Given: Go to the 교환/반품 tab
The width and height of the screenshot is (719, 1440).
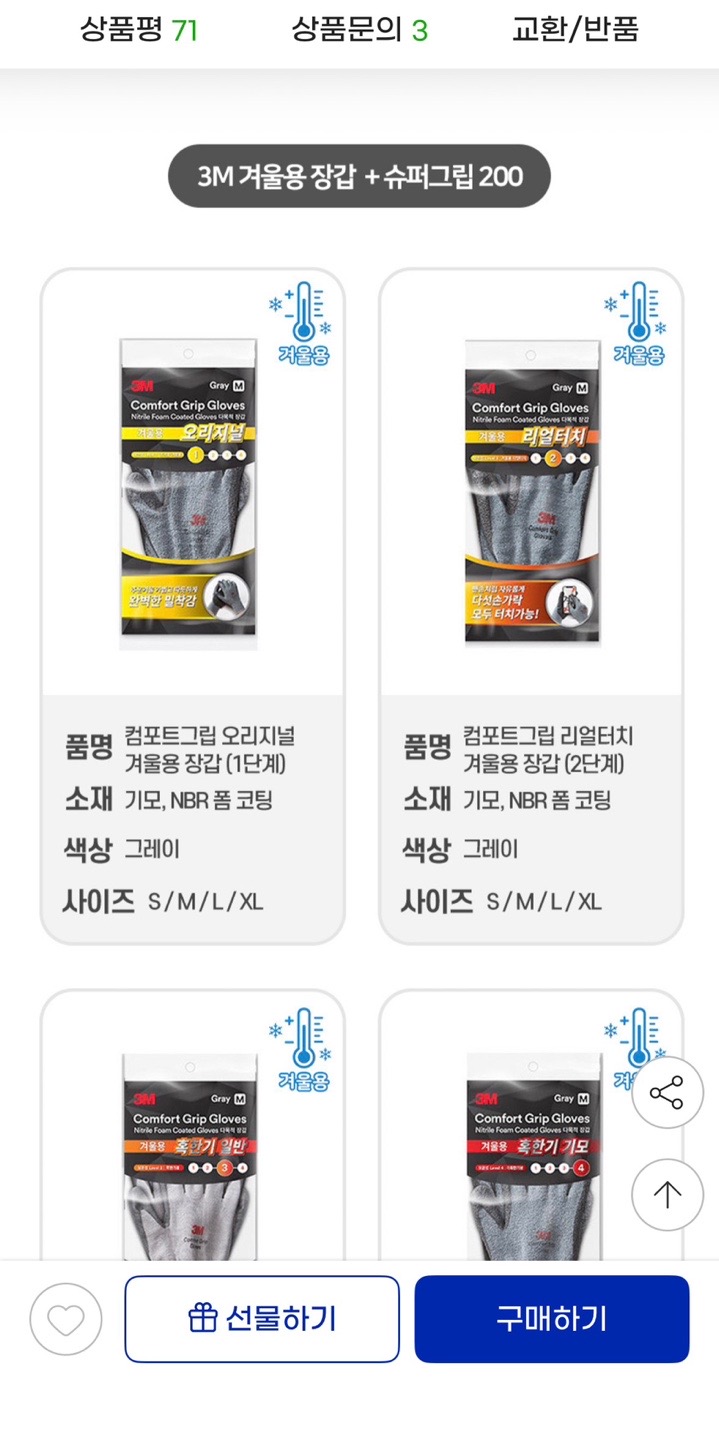Looking at the screenshot, I should (575, 30).
